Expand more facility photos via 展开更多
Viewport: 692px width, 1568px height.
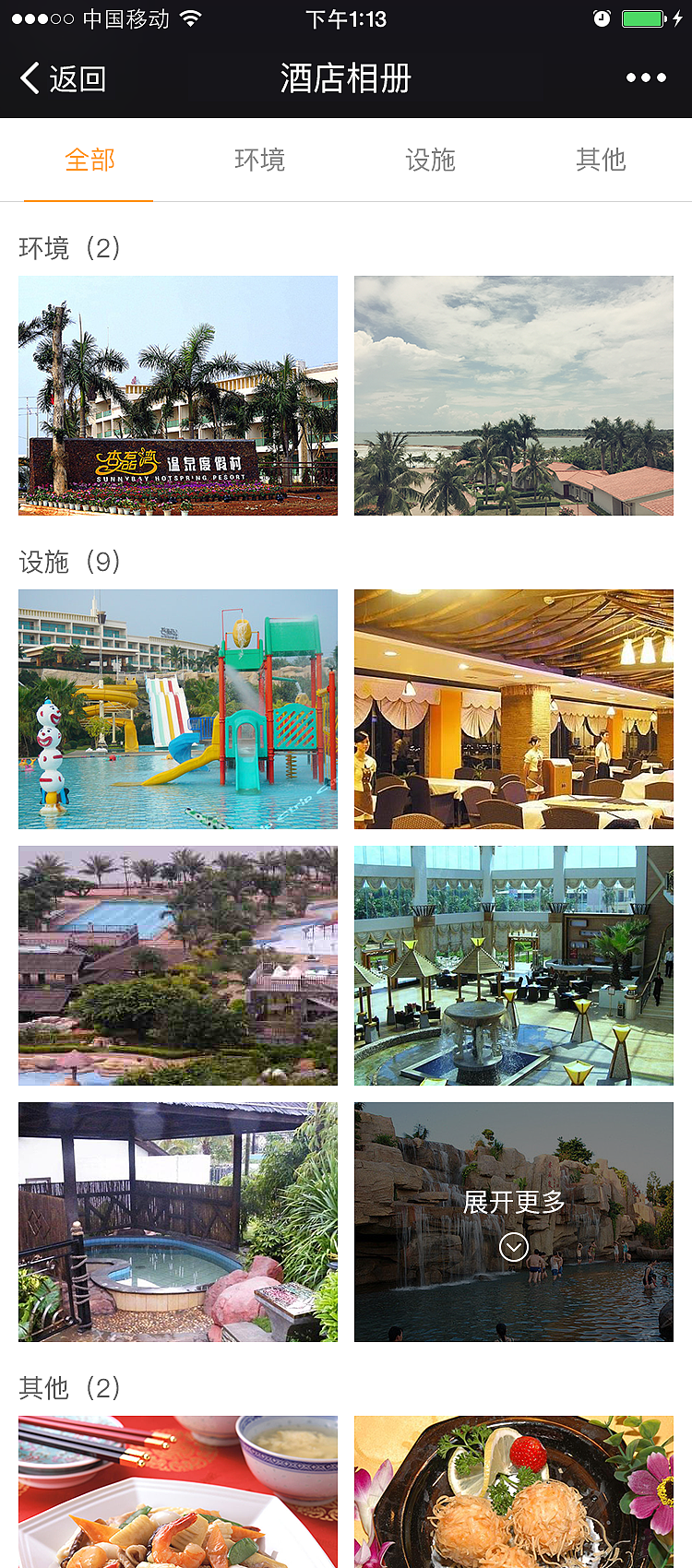point(513,1204)
